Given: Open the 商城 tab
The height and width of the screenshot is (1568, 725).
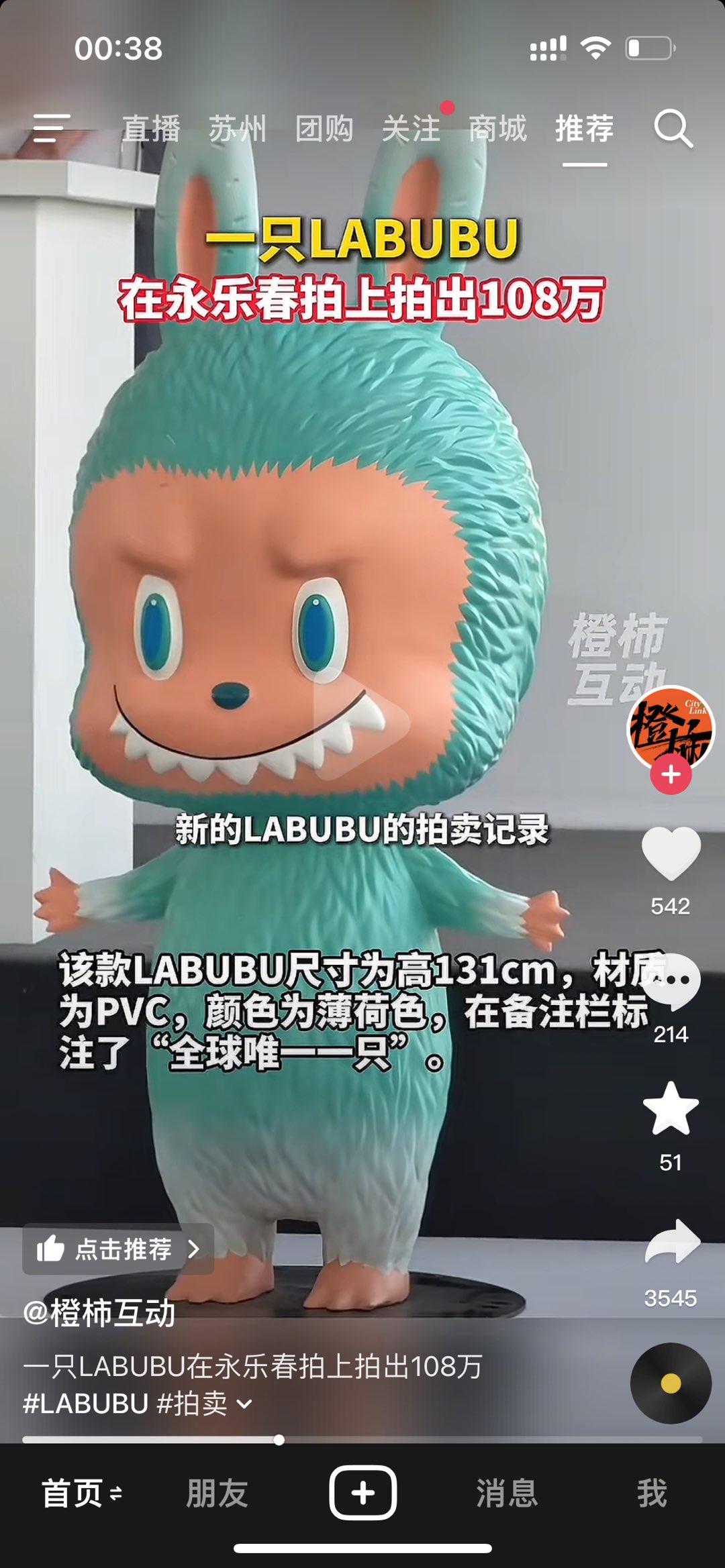Looking at the screenshot, I should (497, 128).
